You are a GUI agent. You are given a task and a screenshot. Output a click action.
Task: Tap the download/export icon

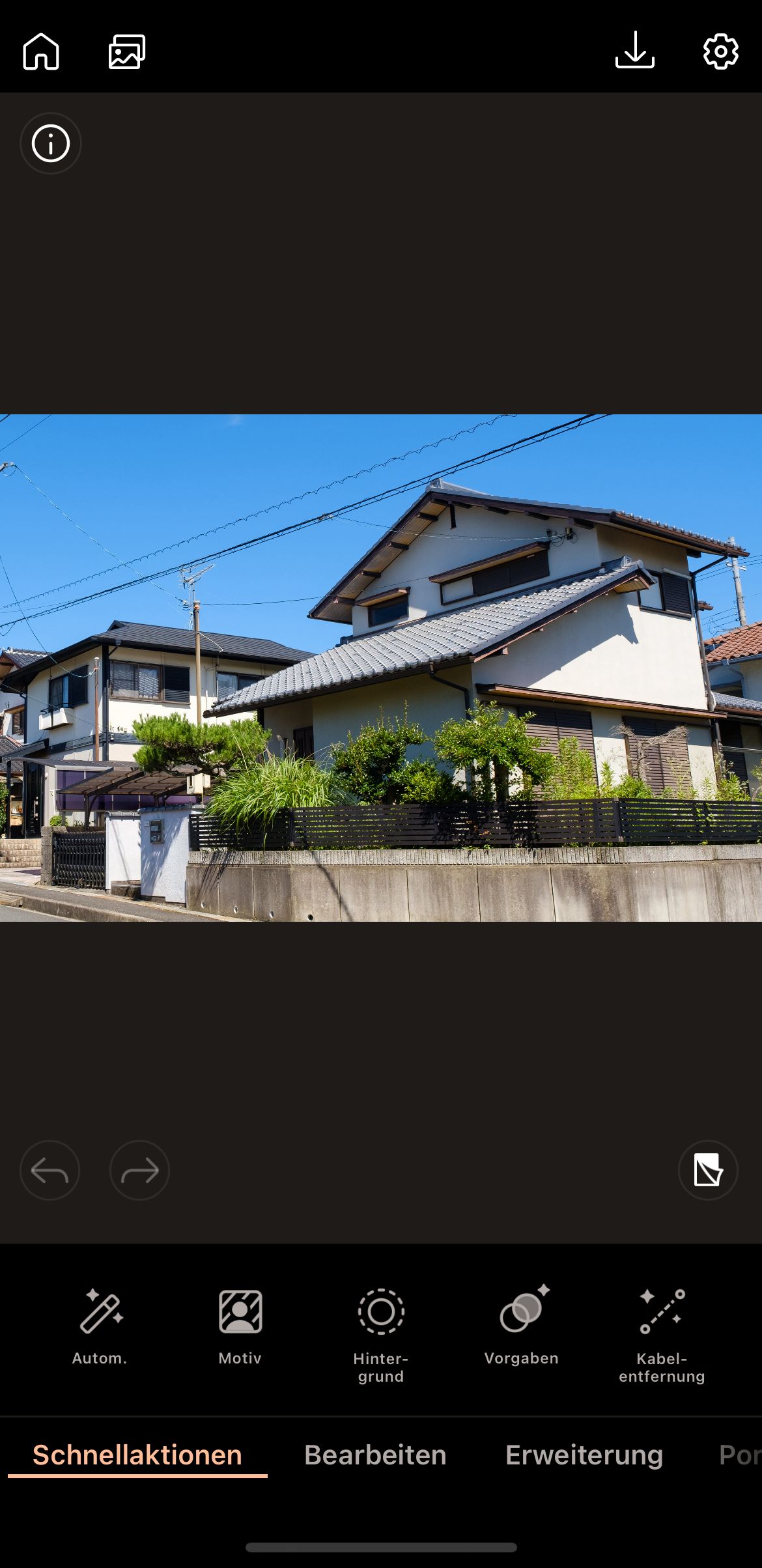[x=635, y=51]
